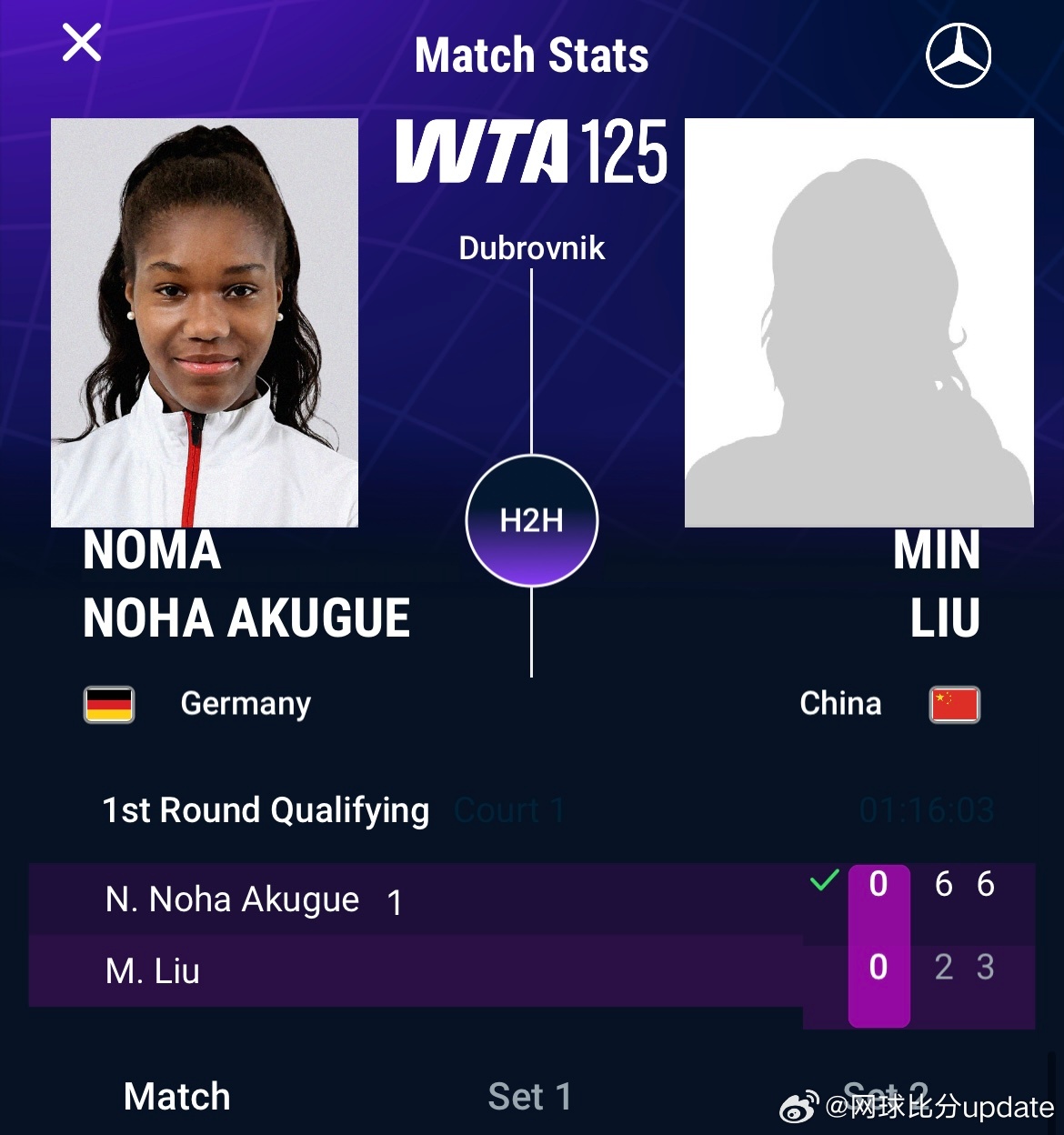Viewport: 1064px width, 1135px height.
Task: Open the H2H head-to-head circle
Action: coord(532,520)
